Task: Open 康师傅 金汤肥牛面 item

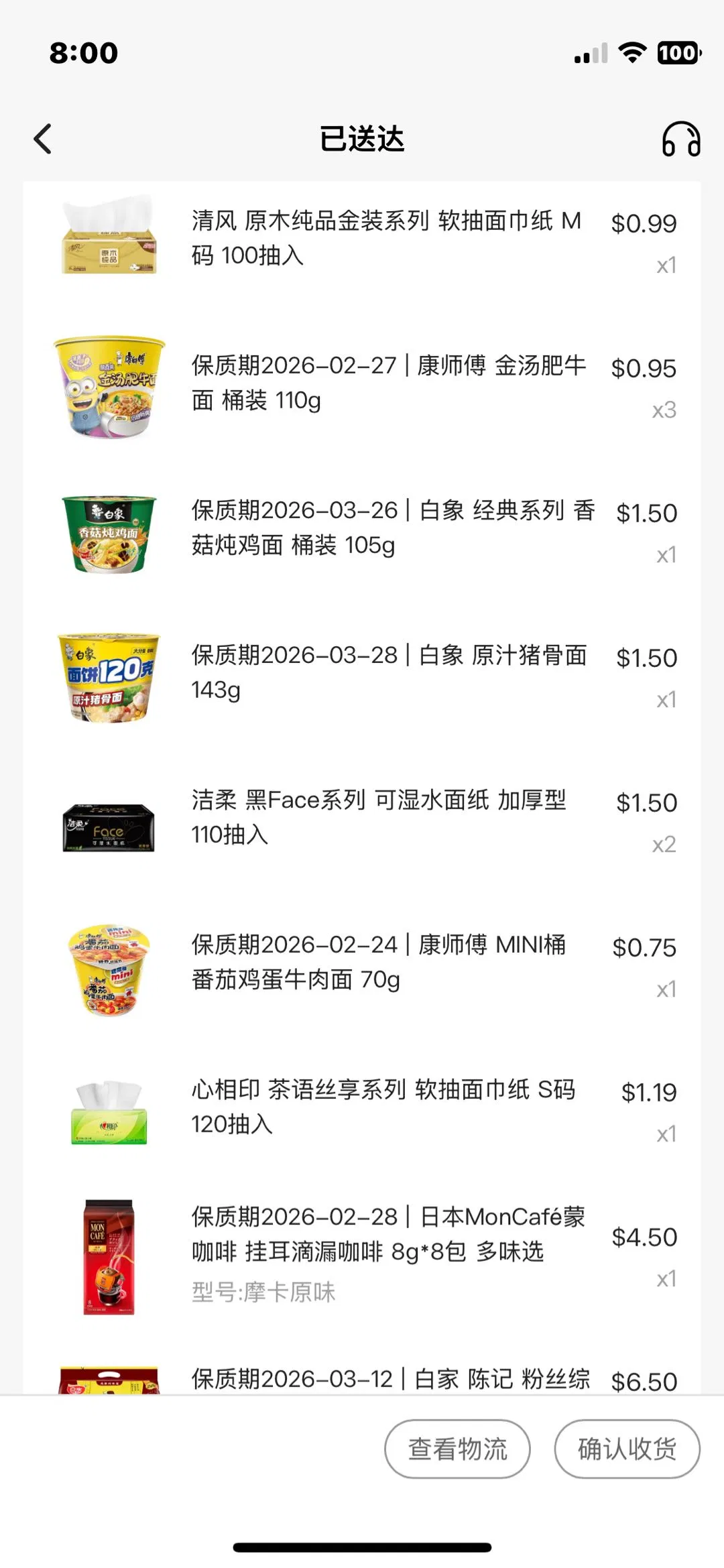Action: 389,382
